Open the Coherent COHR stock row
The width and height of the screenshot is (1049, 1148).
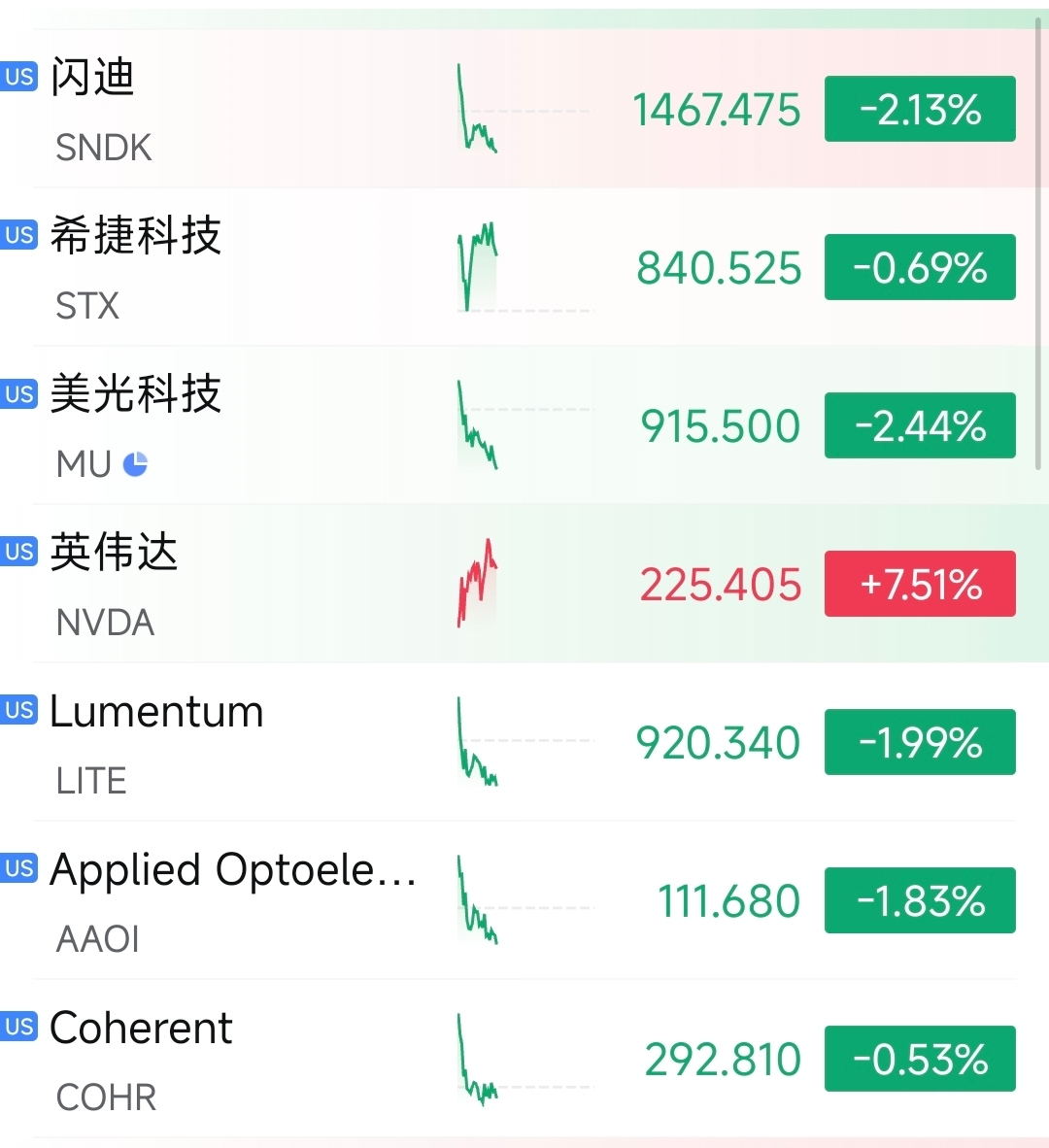524,1058
